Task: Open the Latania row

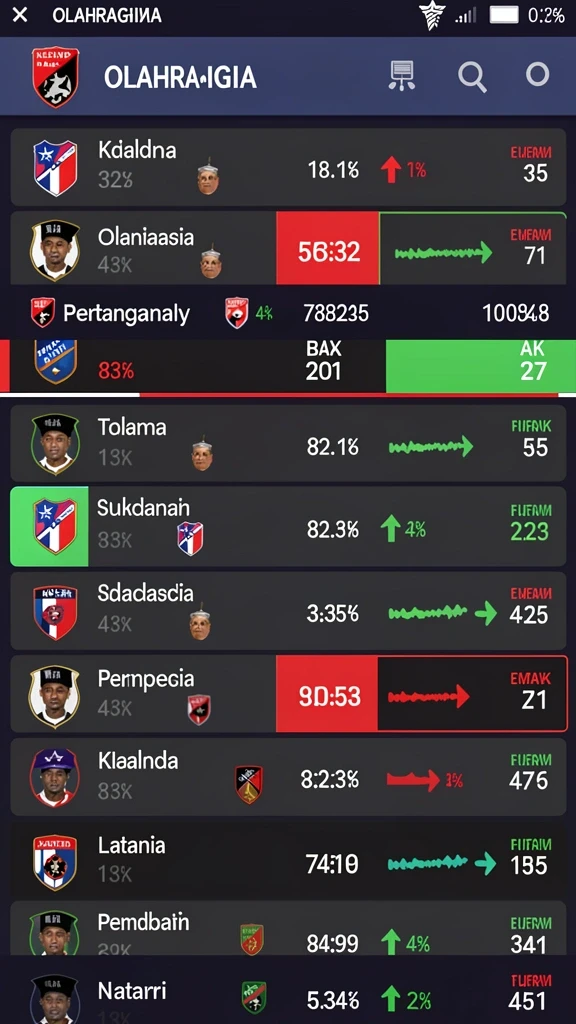Action: [288, 860]
